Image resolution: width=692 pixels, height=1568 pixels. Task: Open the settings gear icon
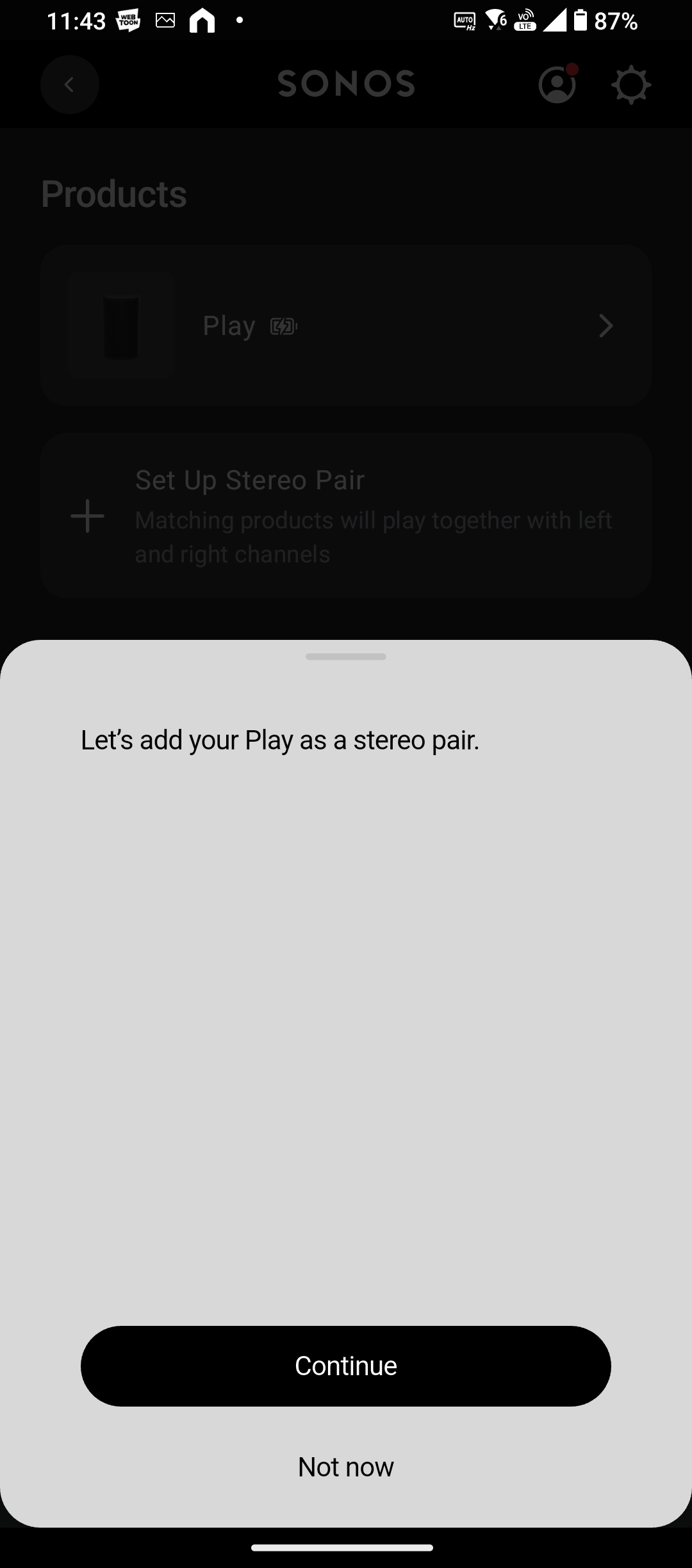click(x=631, y=85)
